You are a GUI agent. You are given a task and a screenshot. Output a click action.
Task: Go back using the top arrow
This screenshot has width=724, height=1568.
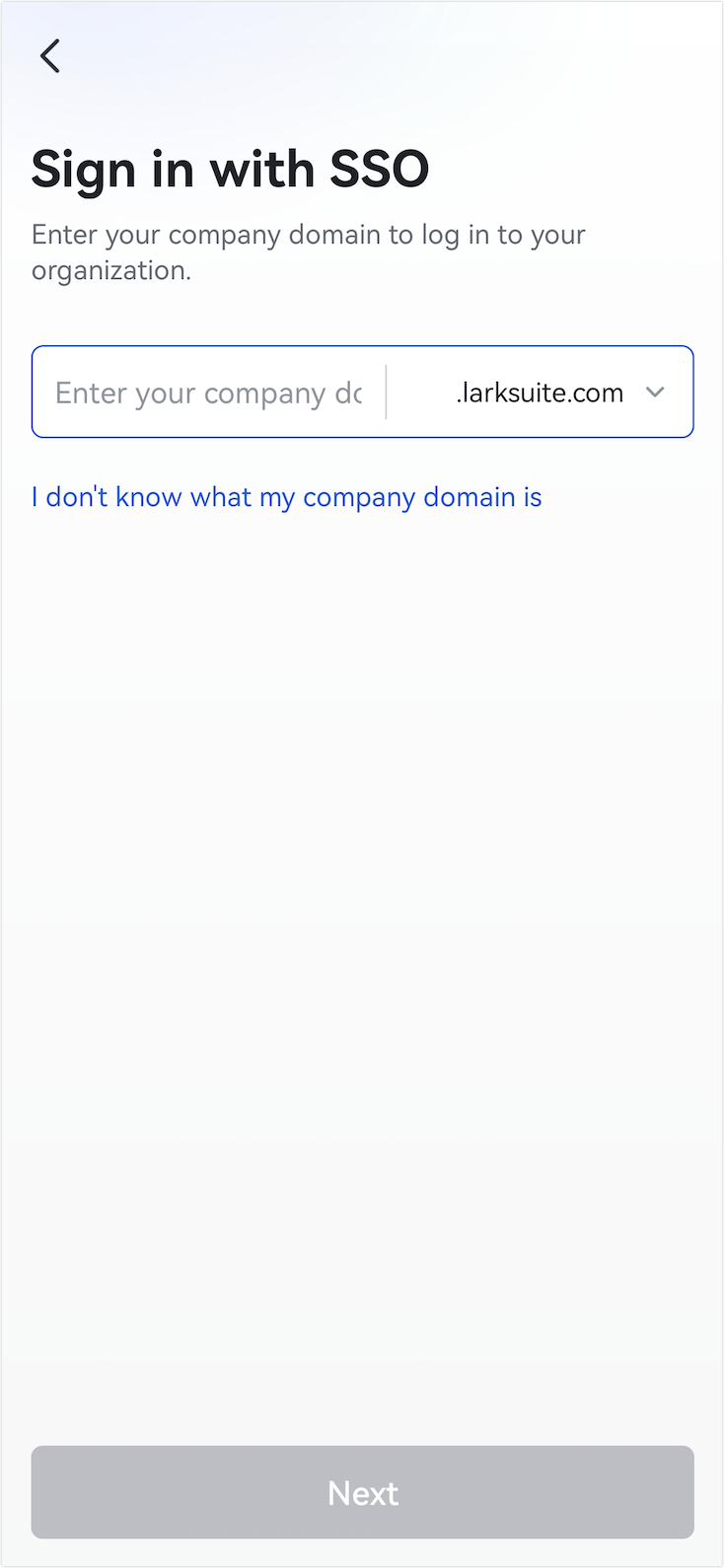click(50, 56)
